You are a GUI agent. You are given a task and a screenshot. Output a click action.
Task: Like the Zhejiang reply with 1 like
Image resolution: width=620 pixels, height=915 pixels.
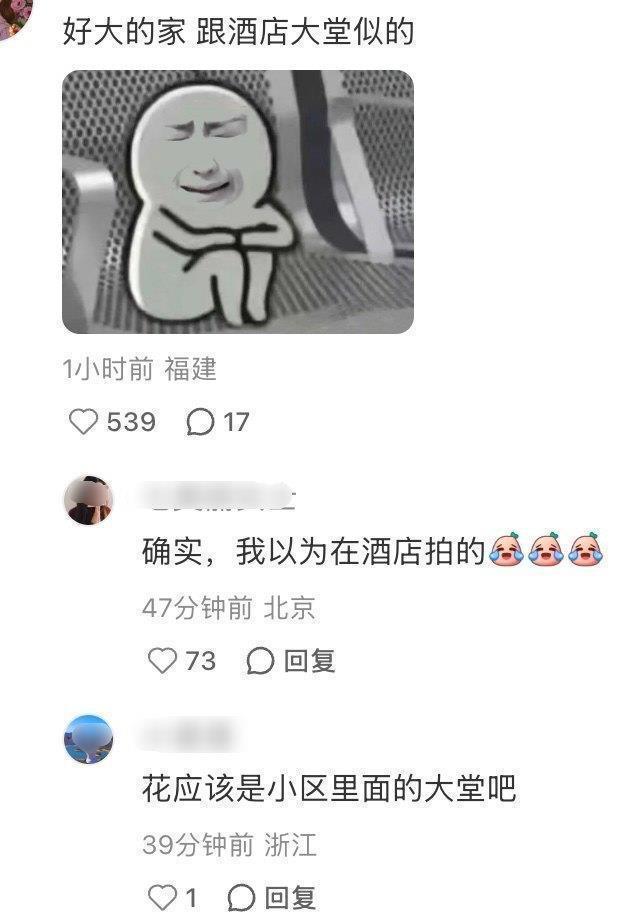(161, 896)
